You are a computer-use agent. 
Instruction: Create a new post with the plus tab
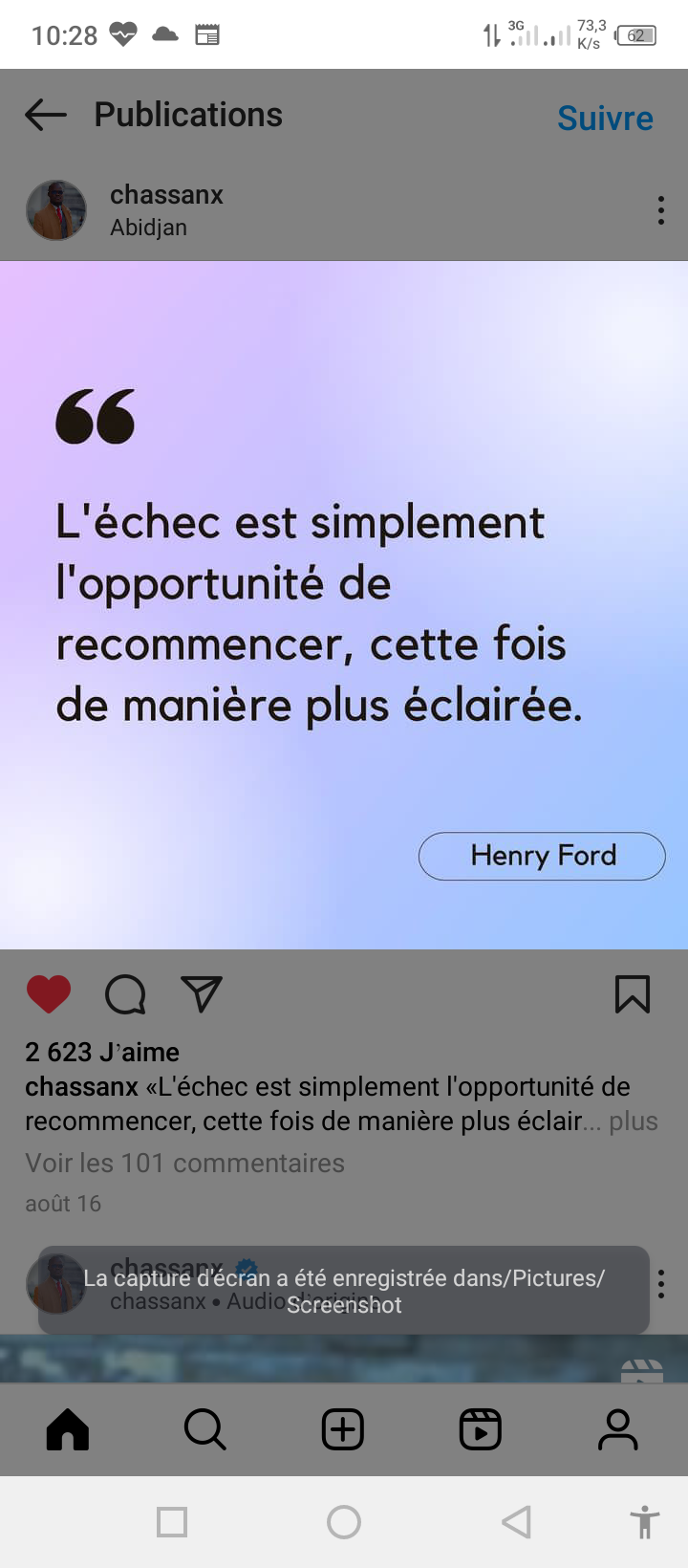[343, 1430]
